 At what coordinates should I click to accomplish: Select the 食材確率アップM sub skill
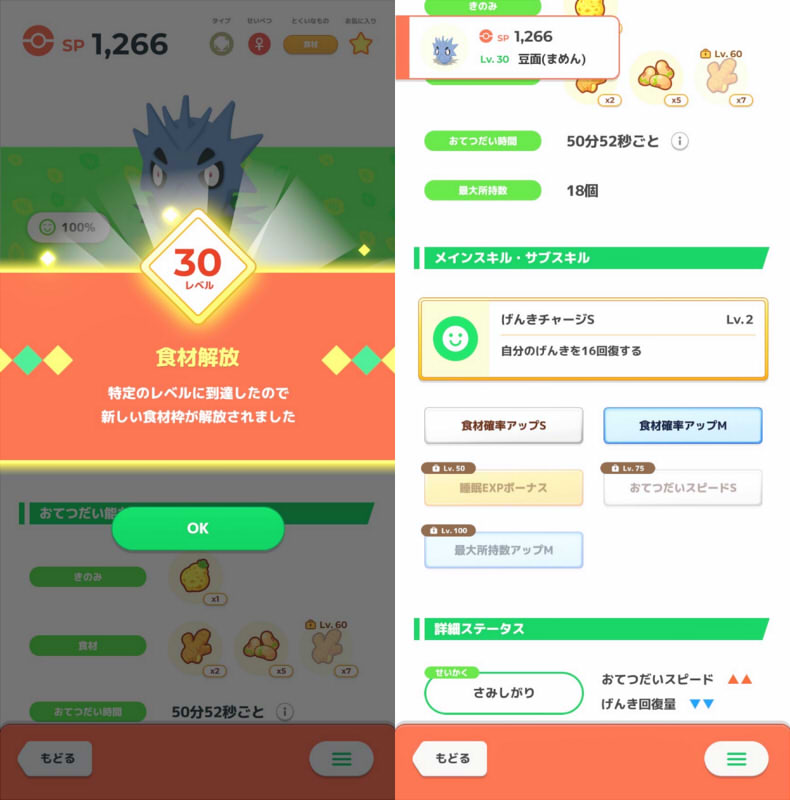pos(682,425)
